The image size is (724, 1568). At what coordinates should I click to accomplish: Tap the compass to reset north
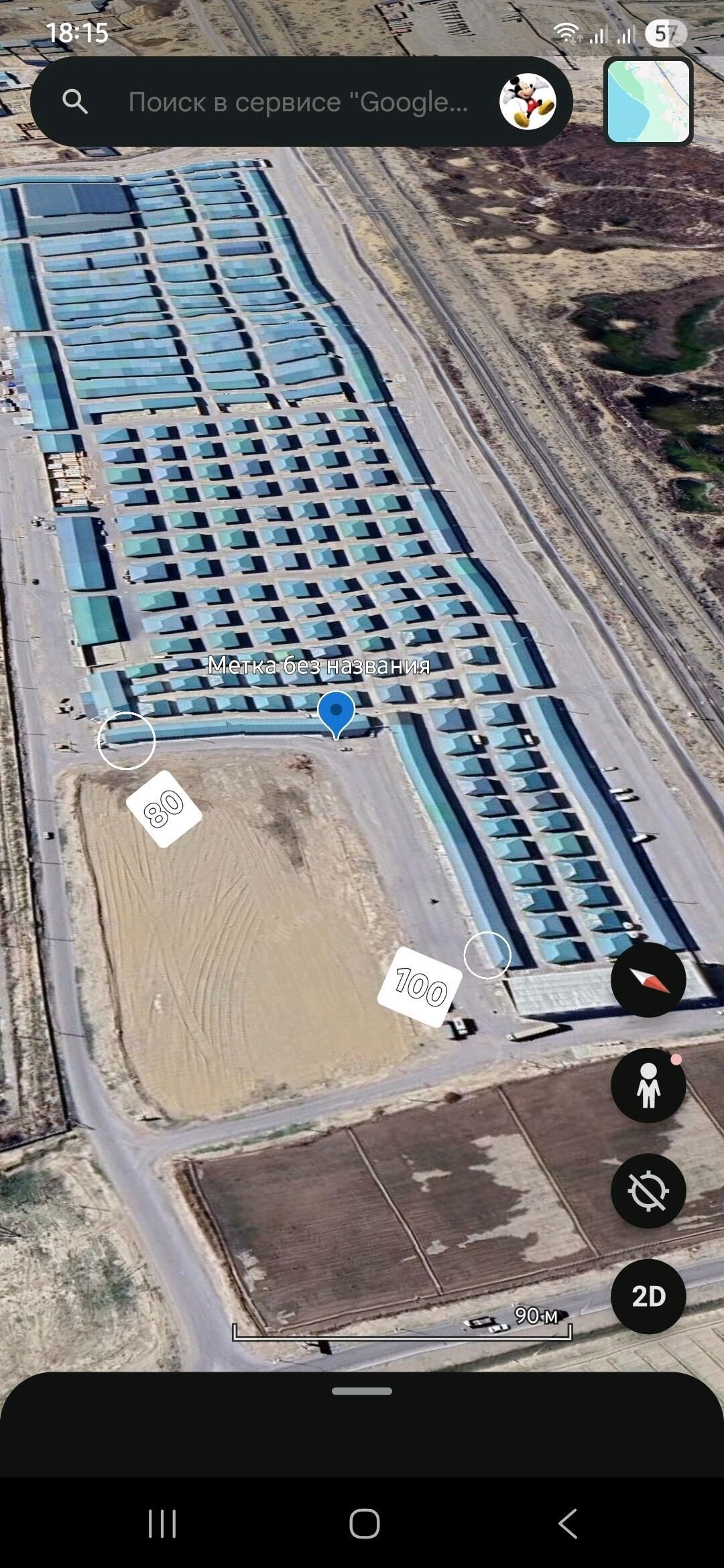tap(648, 980)
